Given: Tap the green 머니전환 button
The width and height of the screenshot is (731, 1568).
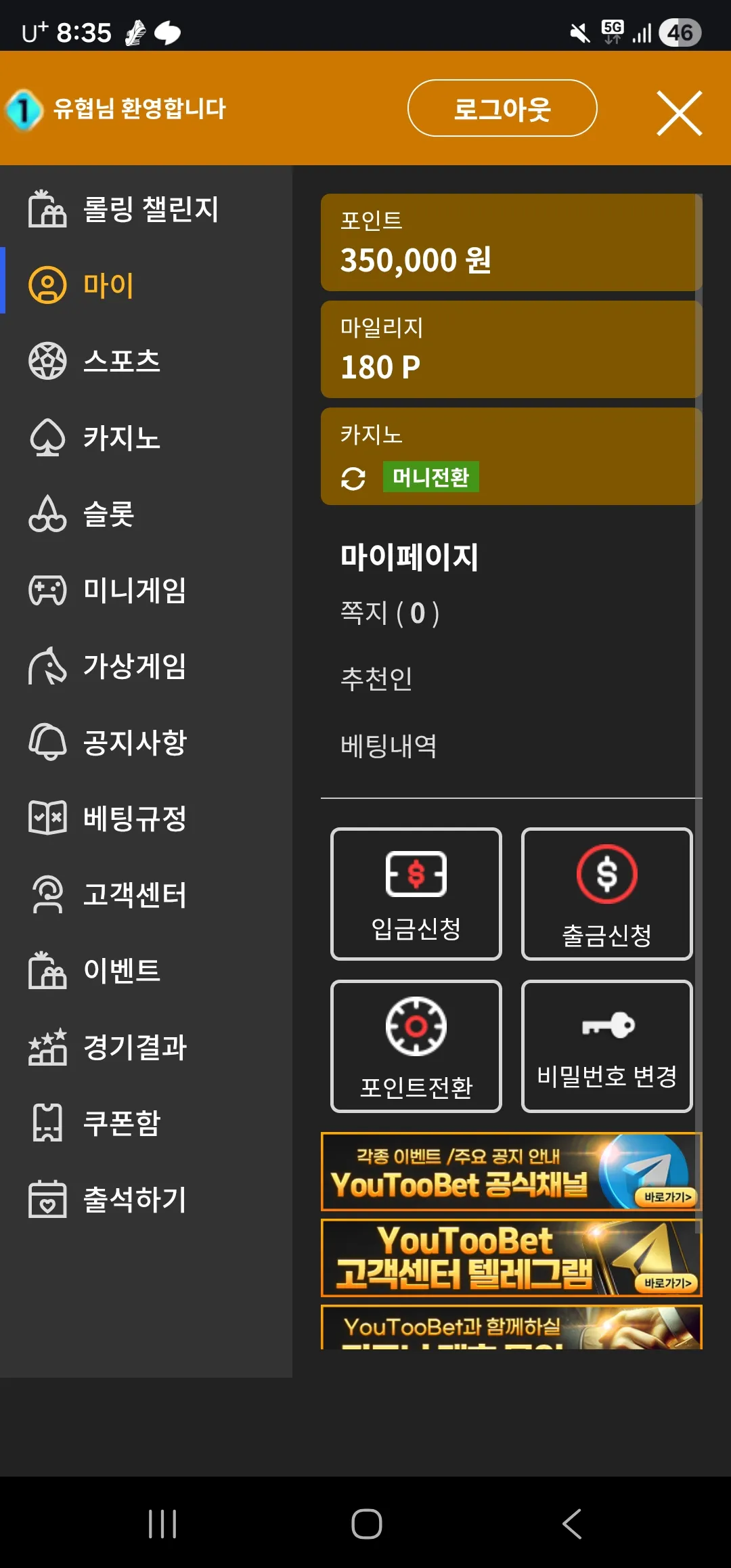Looking at the screenshot, I should coord(430,477).
